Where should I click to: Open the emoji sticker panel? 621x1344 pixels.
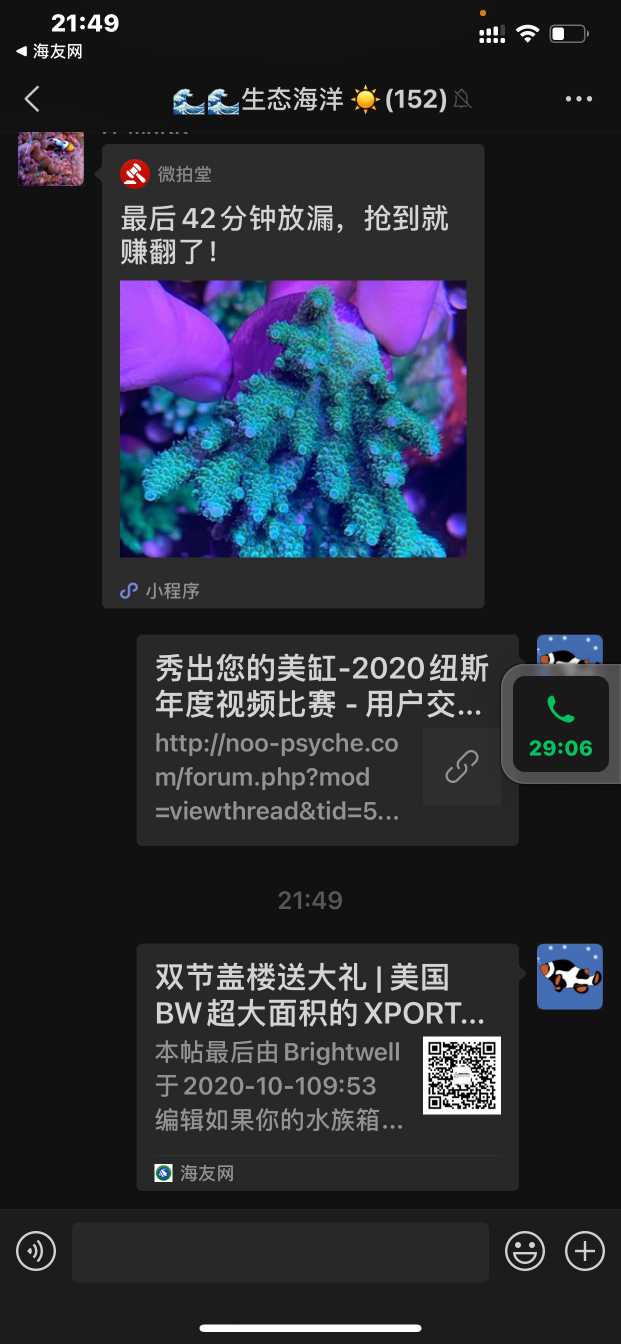(525, 1251)
